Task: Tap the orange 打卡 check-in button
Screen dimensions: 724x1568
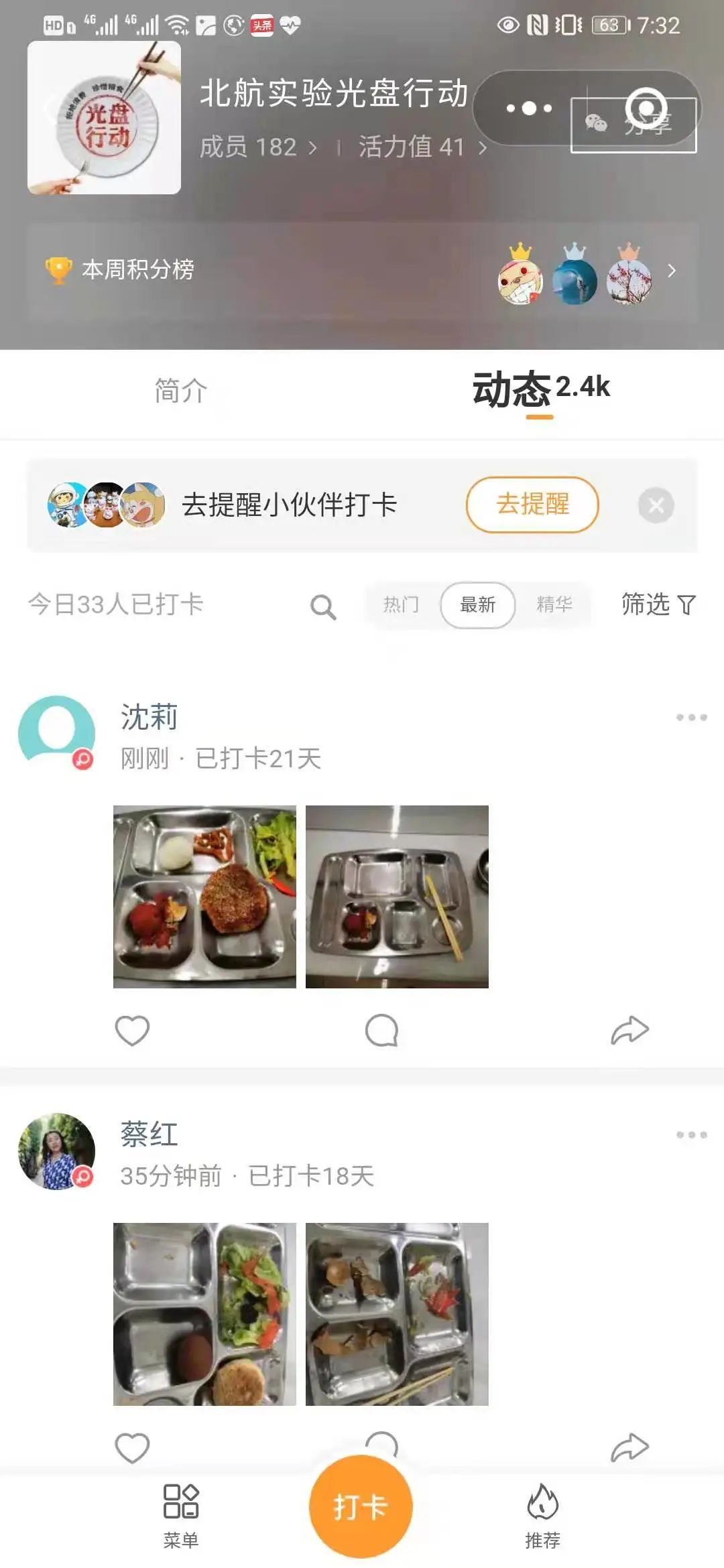Action: [x=361, y=1506]
